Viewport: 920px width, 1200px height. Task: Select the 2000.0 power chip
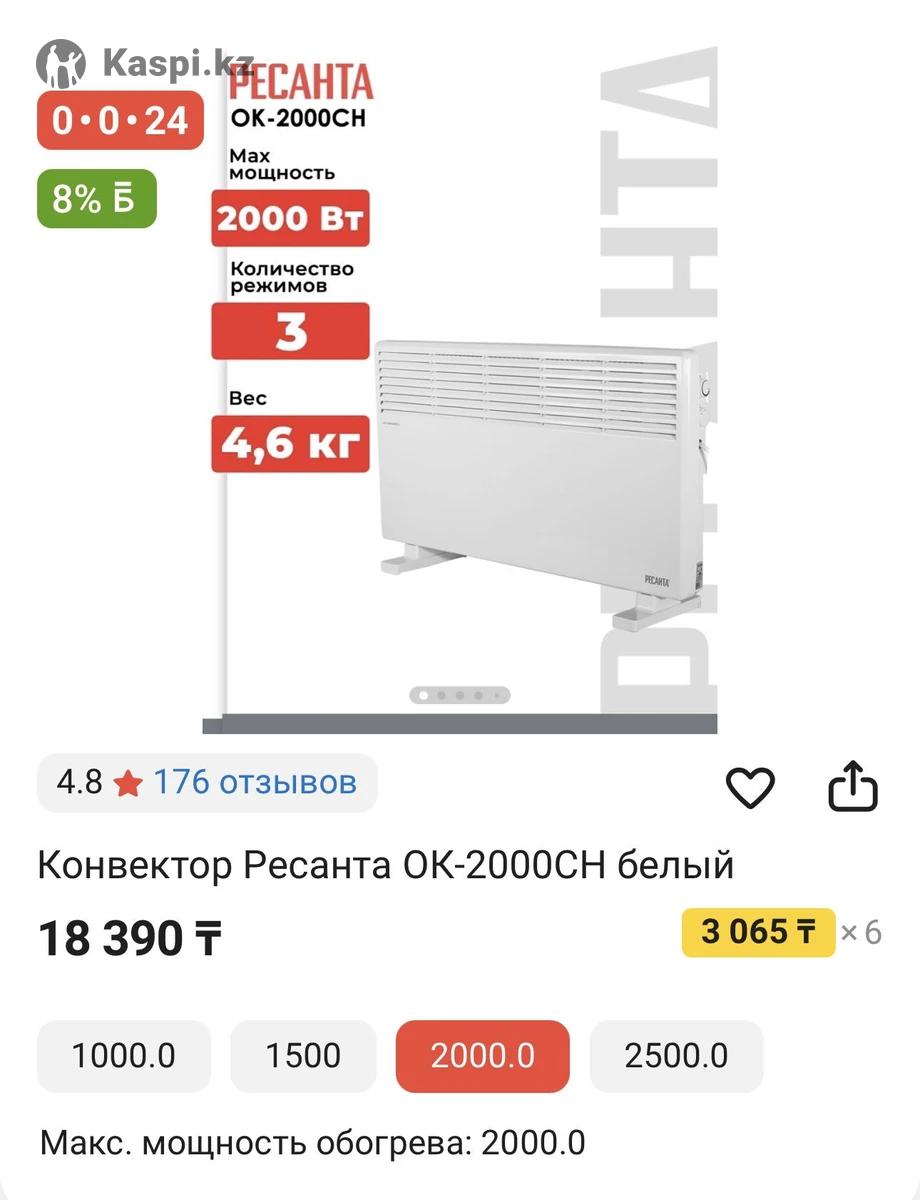tap(483, 1056)
